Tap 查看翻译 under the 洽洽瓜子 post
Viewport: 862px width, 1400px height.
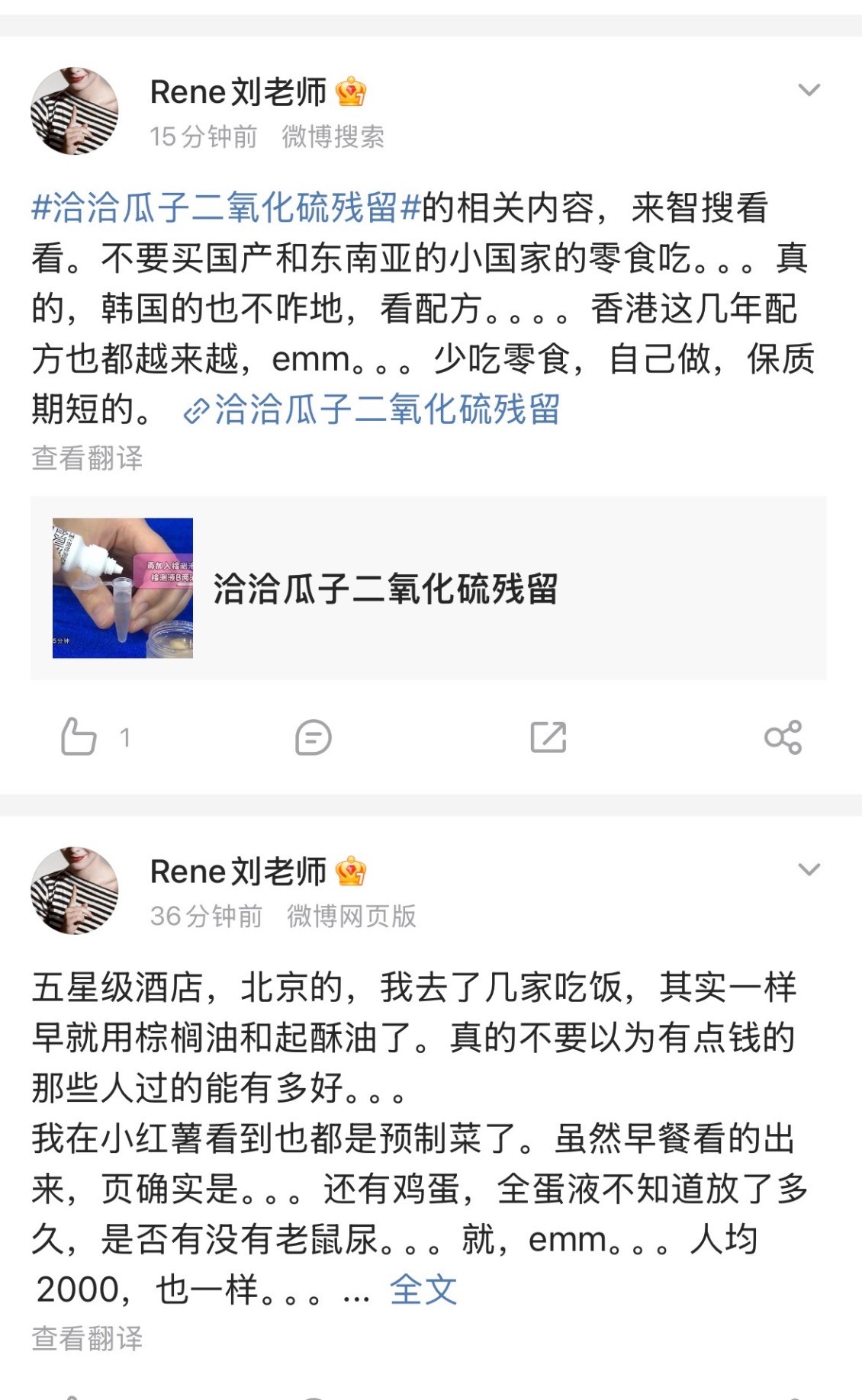click(x=87, y=458)
